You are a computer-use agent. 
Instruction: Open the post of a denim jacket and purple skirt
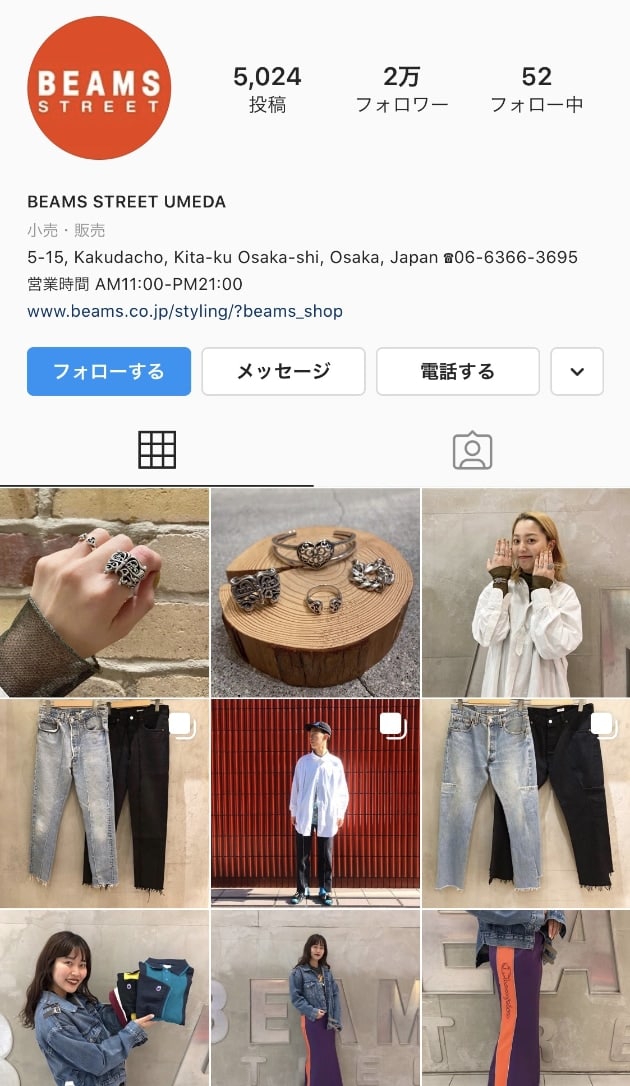click(315, 998)
